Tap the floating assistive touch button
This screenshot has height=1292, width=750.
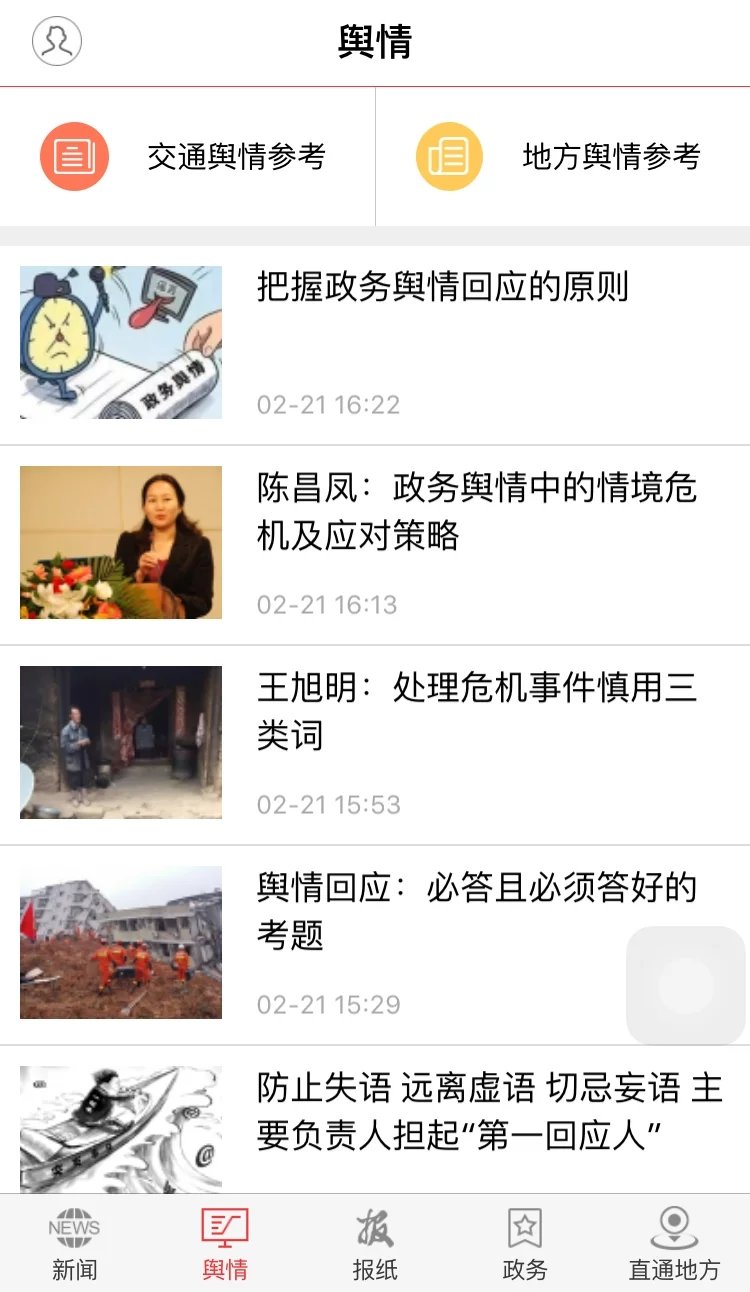(x=686, y=986)
